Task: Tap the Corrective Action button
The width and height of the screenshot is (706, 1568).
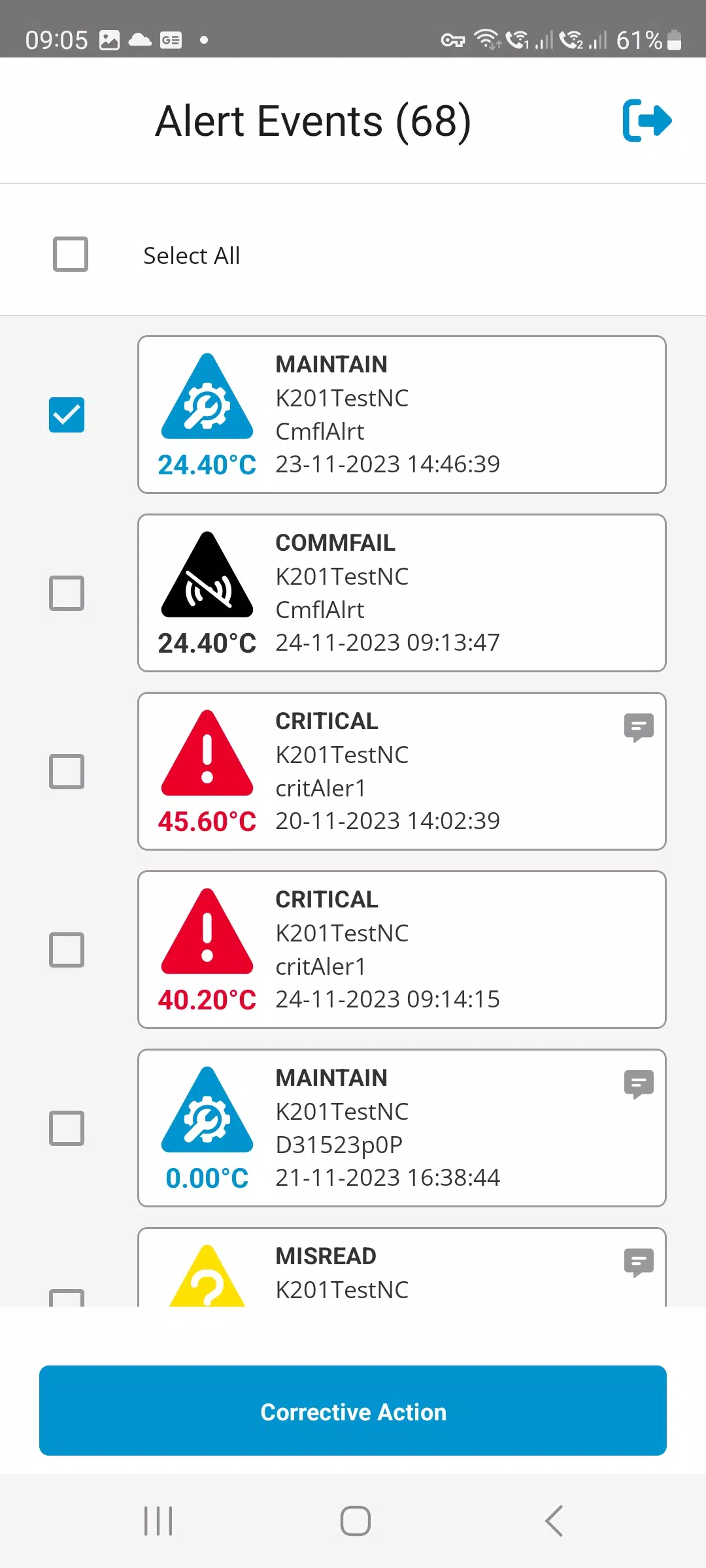Action: (353, 1412)
